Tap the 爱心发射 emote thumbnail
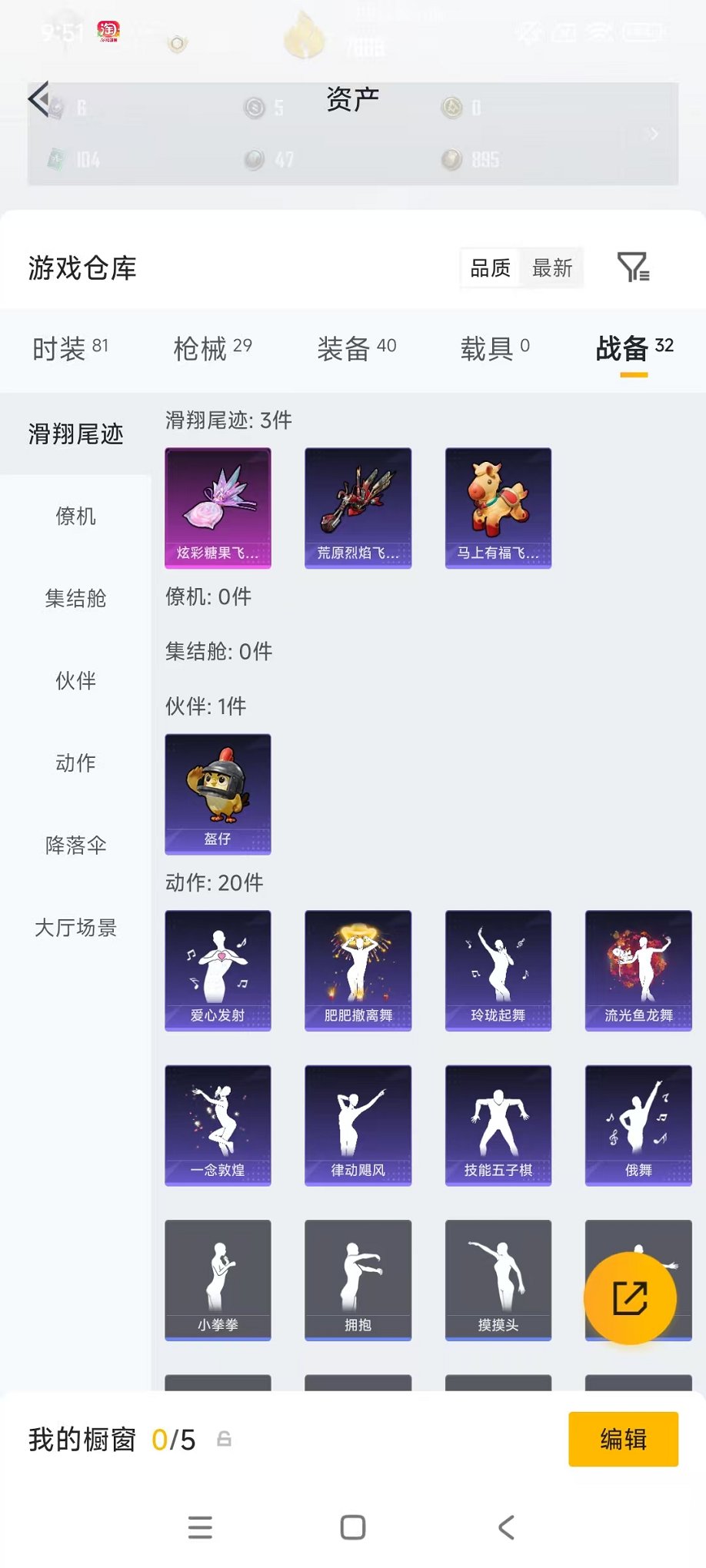This screenshot has width=706, height=1568. 218,971
